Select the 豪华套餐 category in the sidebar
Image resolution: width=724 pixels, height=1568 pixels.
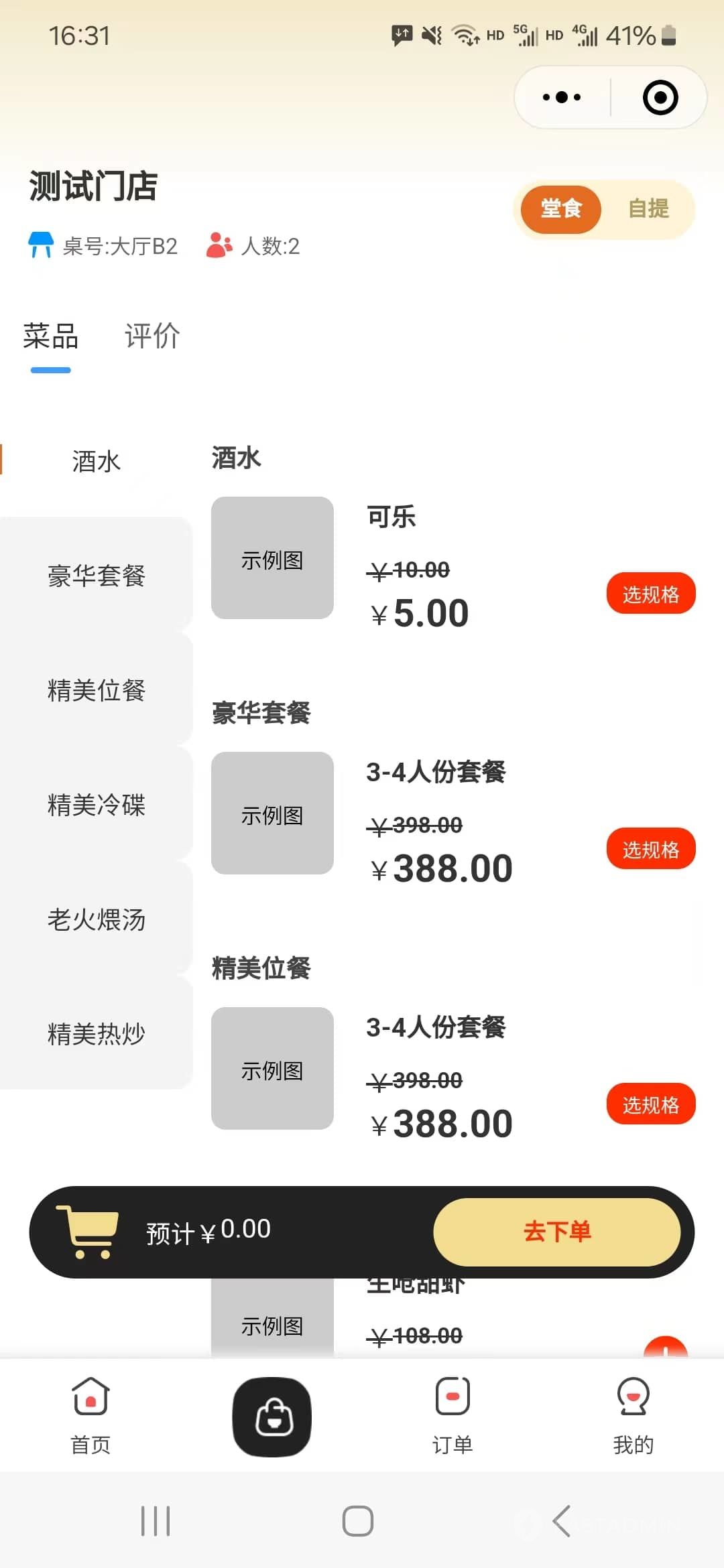click(96, 576)
